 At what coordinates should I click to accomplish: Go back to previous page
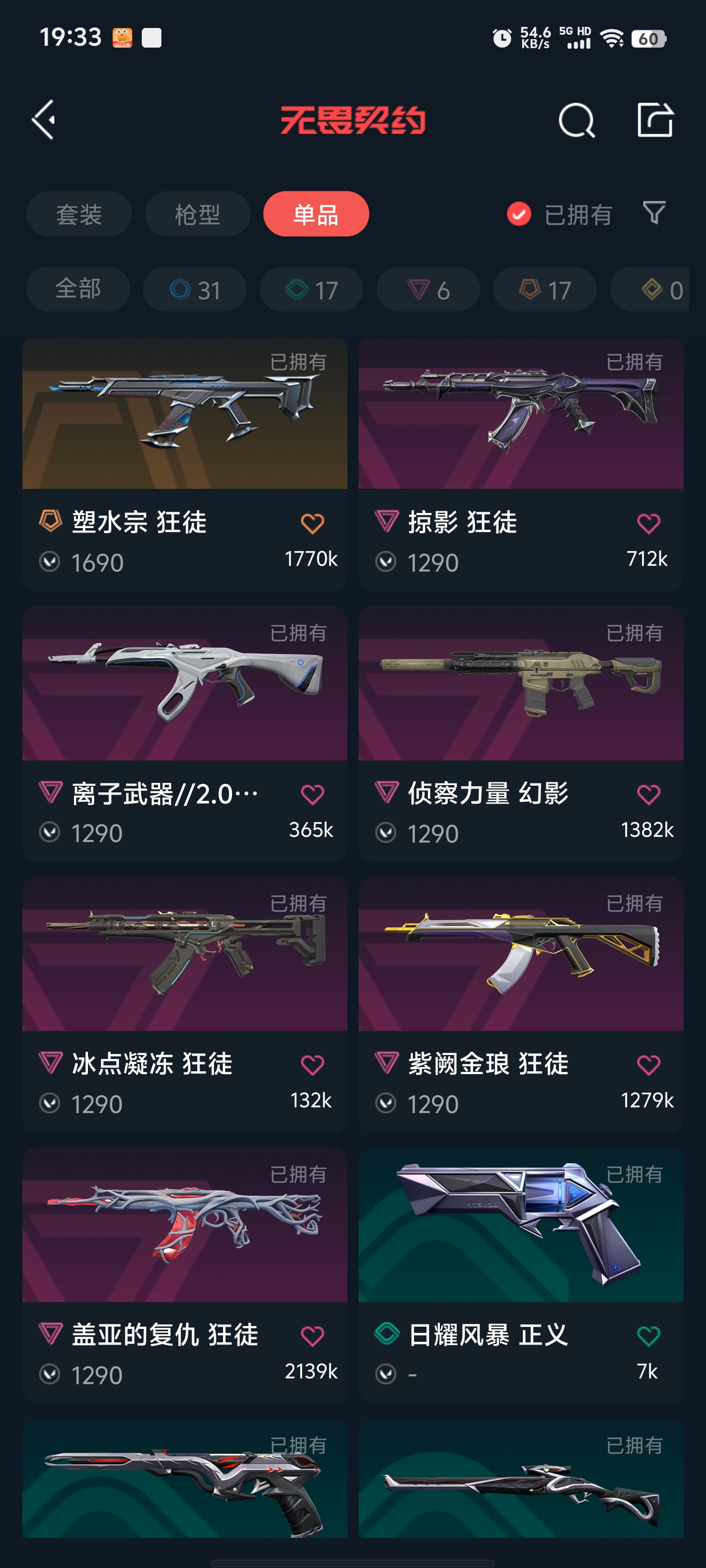pos(44,120)
